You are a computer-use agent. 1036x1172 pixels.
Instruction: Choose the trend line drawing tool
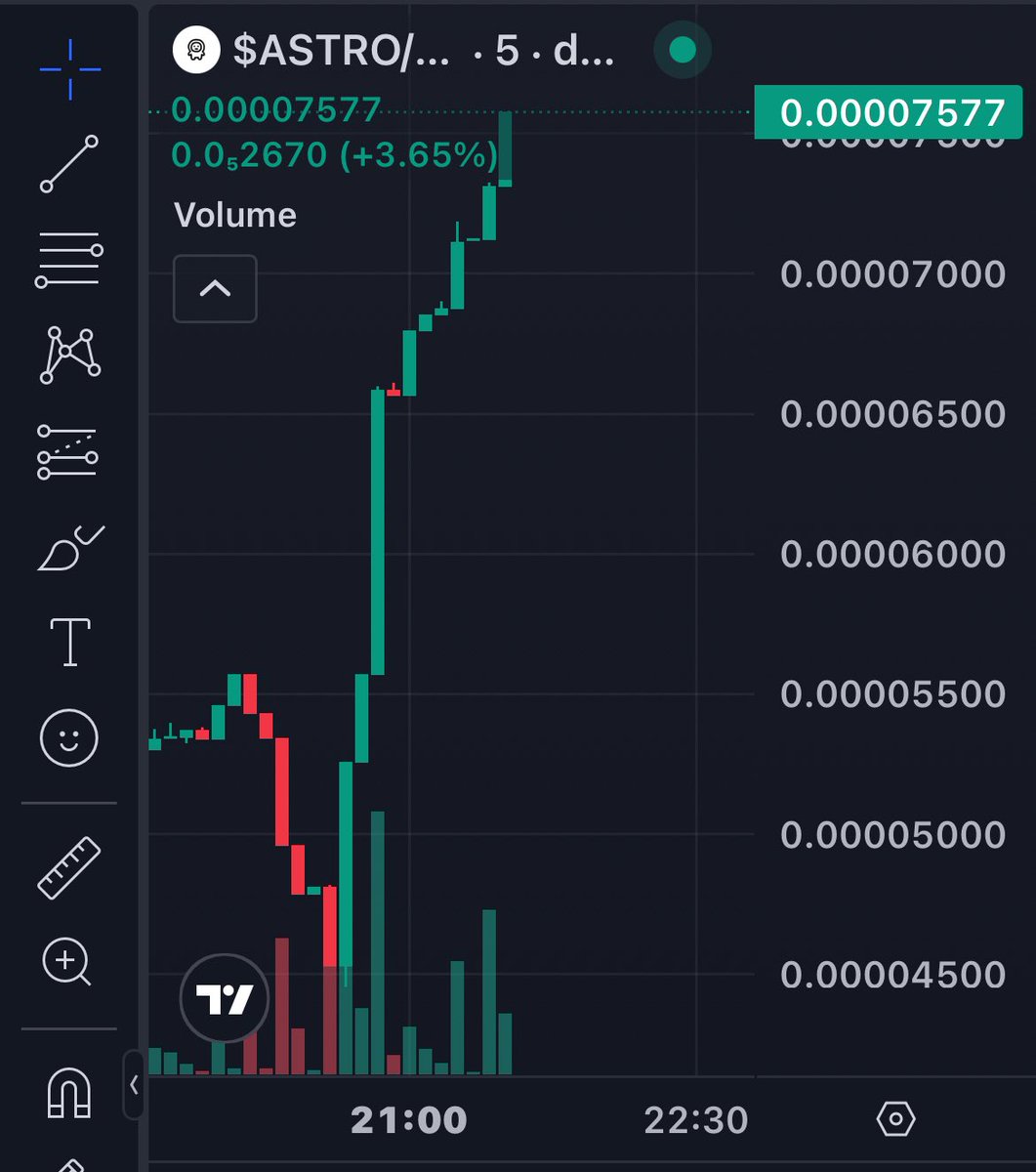[x=69, y=164]
